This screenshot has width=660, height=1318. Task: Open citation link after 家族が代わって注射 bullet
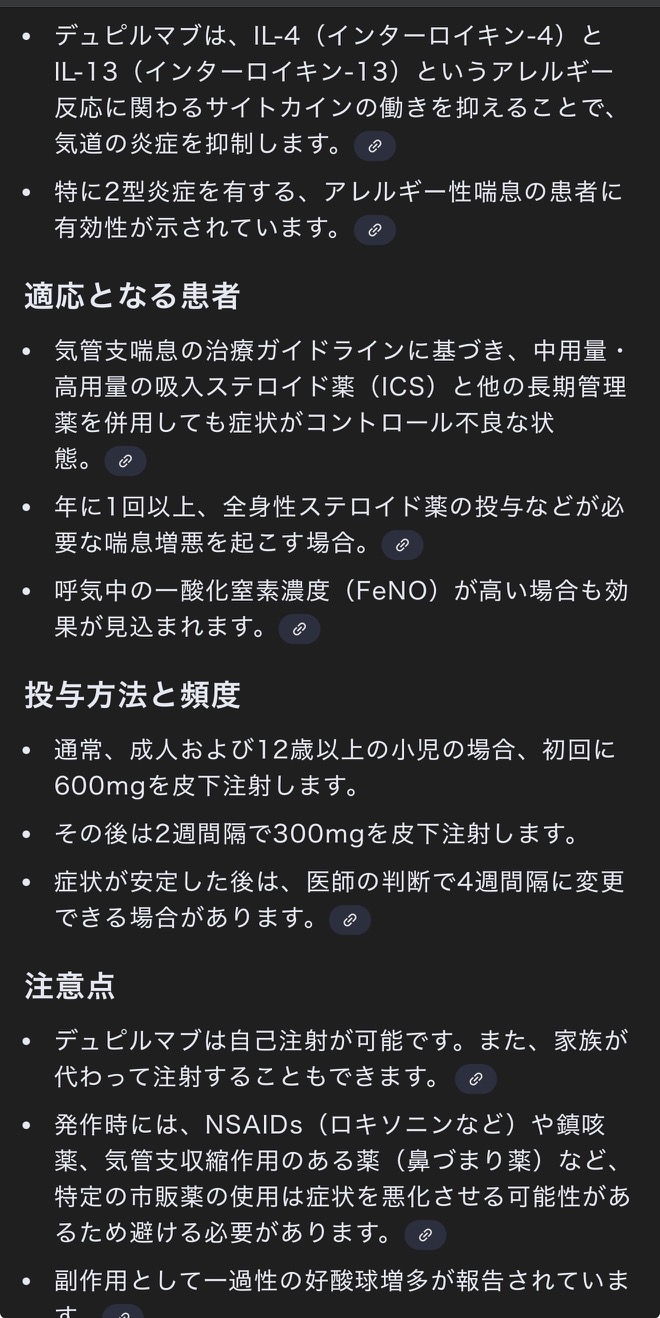coord(476,1079)
